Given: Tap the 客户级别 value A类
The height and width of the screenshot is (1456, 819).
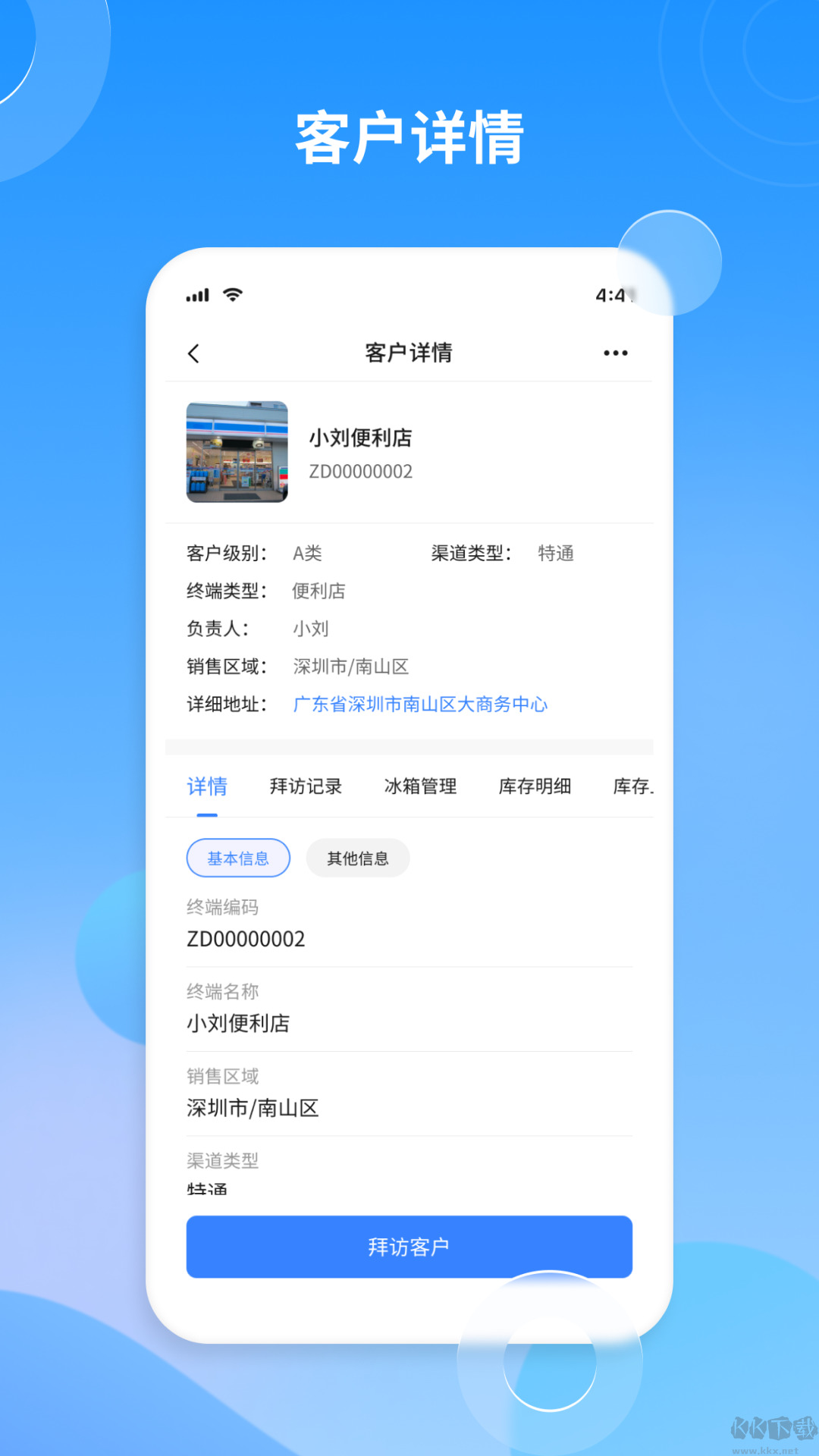Looking at the screenshot, I should [307, 553].
